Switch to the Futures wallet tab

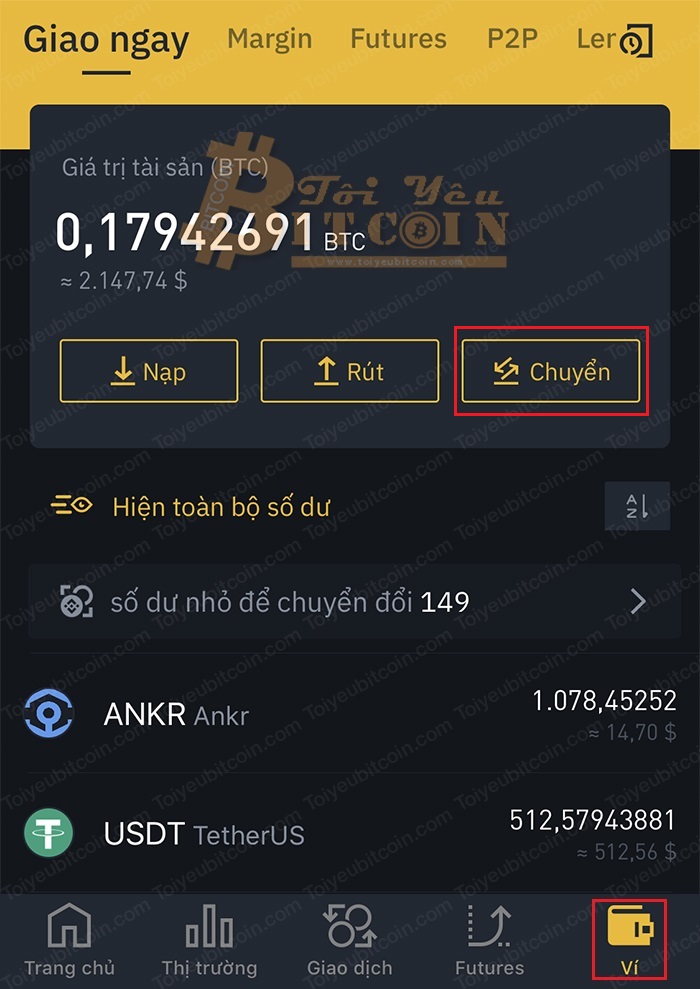(x=398, y=39)
